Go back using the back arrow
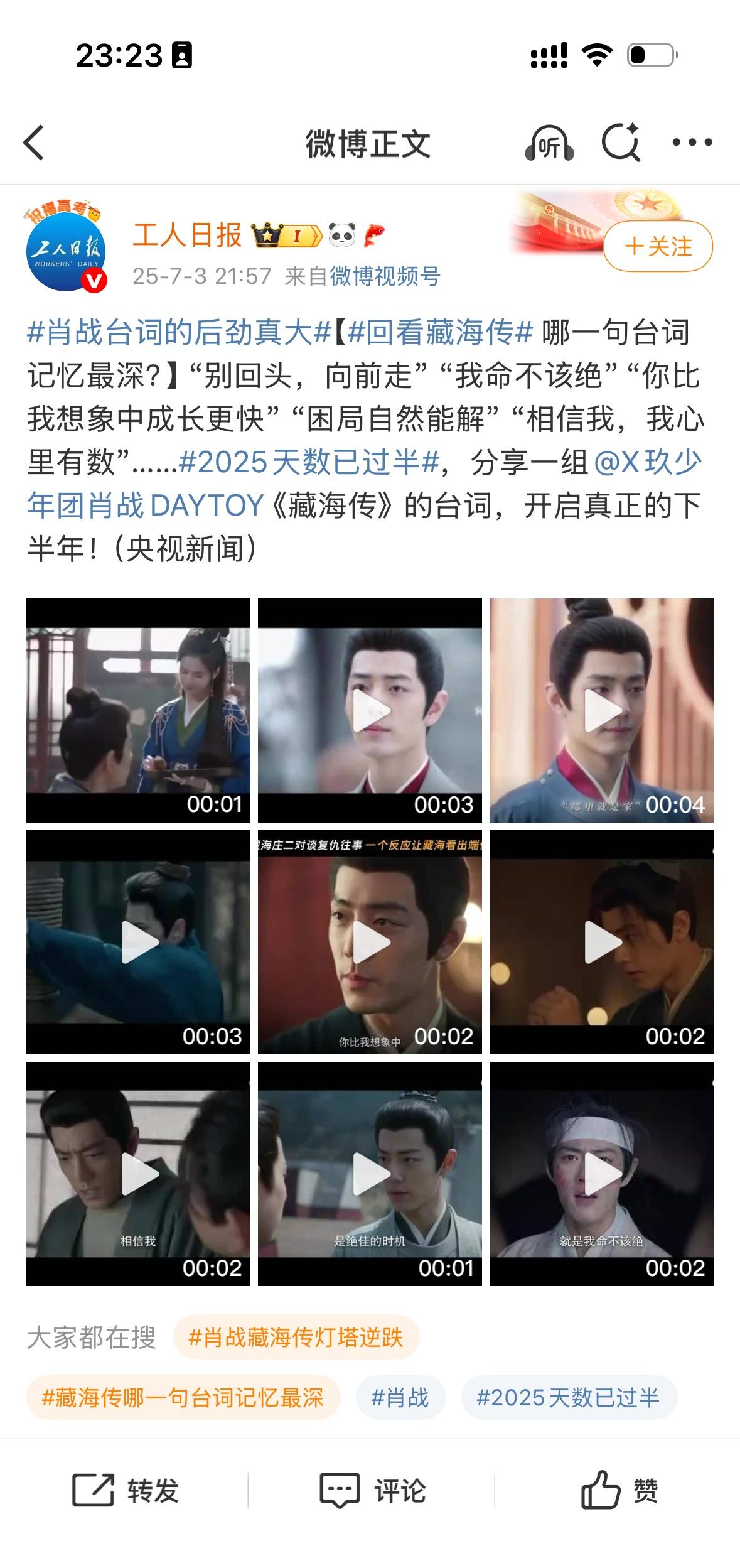 pos(35,143)
